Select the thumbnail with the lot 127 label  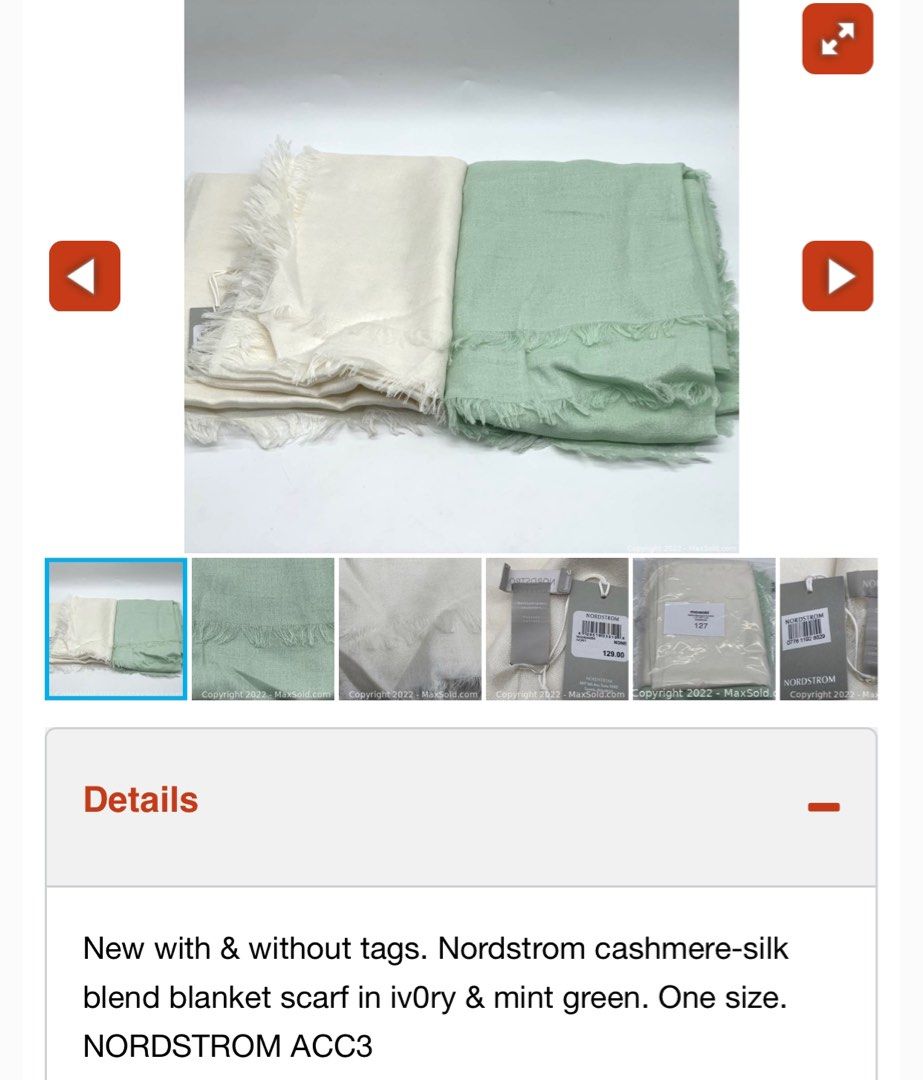coord(703,629)
